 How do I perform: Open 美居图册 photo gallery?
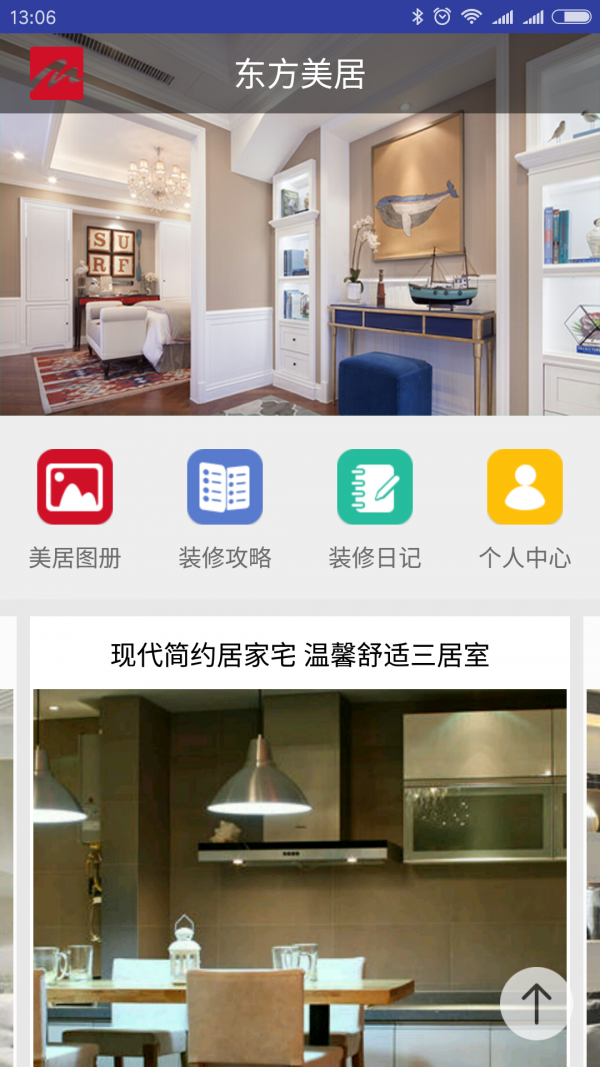pos(75,487)
